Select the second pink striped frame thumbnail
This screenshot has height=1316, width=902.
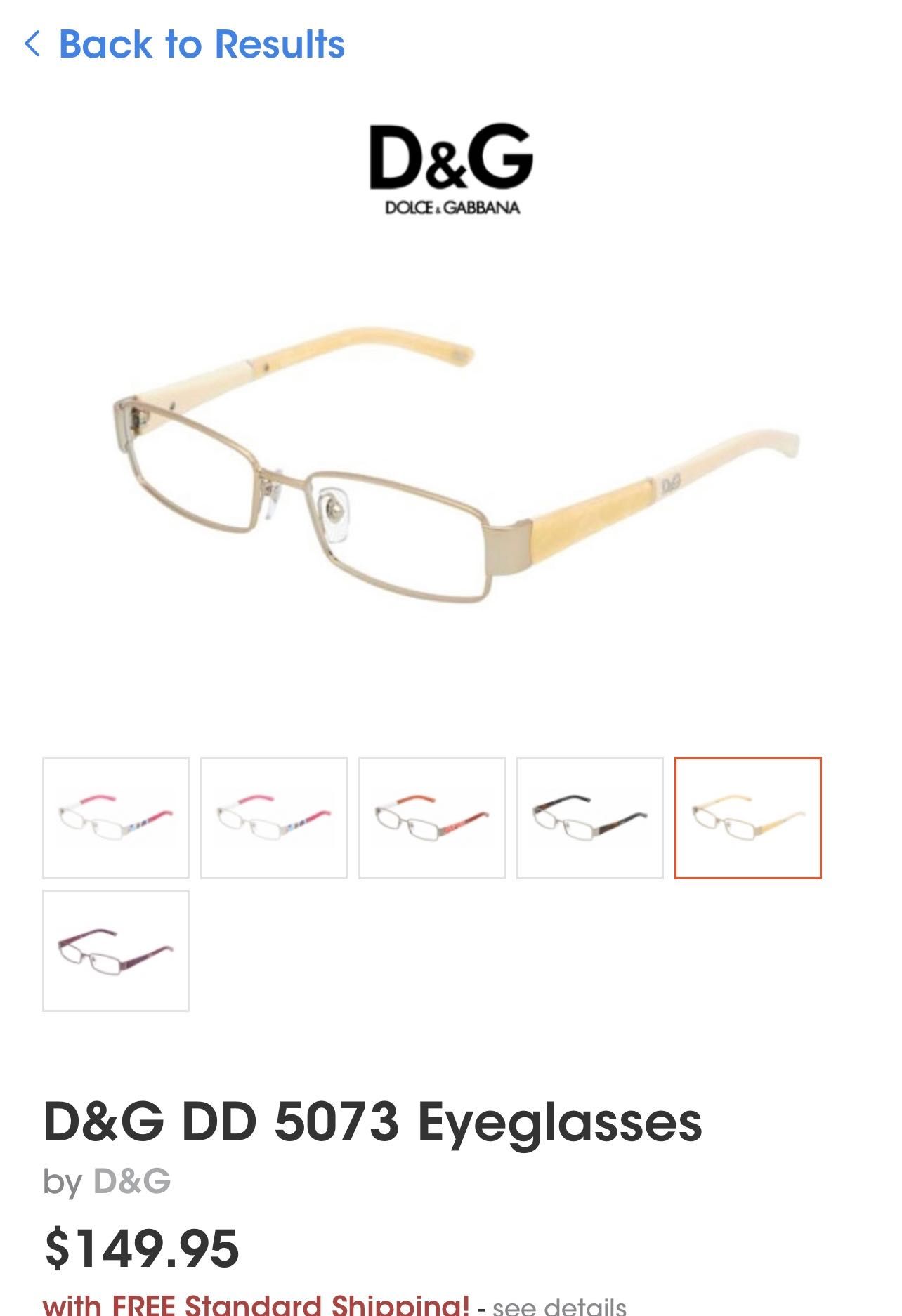tap(274, 817)
